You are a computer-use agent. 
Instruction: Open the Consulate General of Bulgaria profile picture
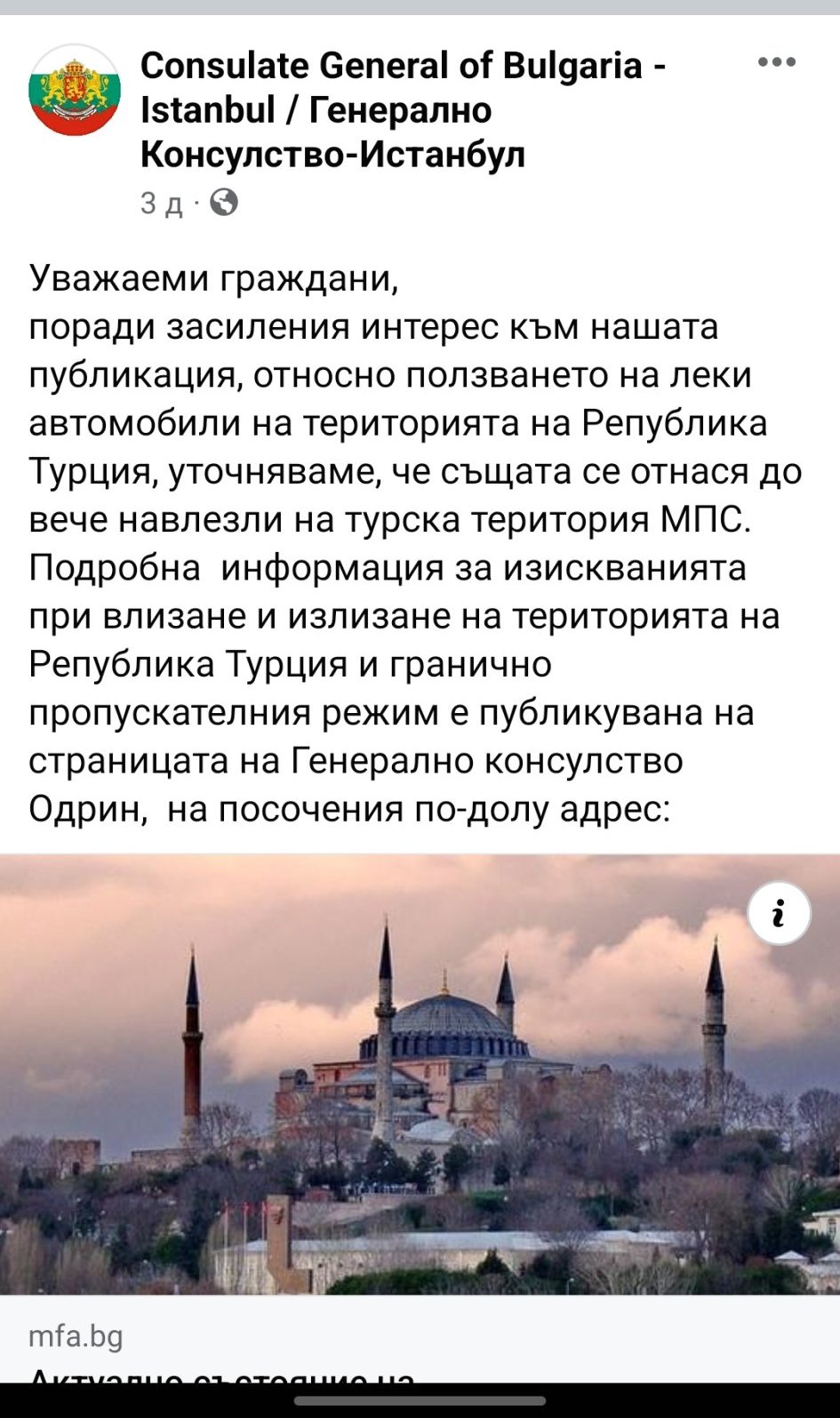75,90
